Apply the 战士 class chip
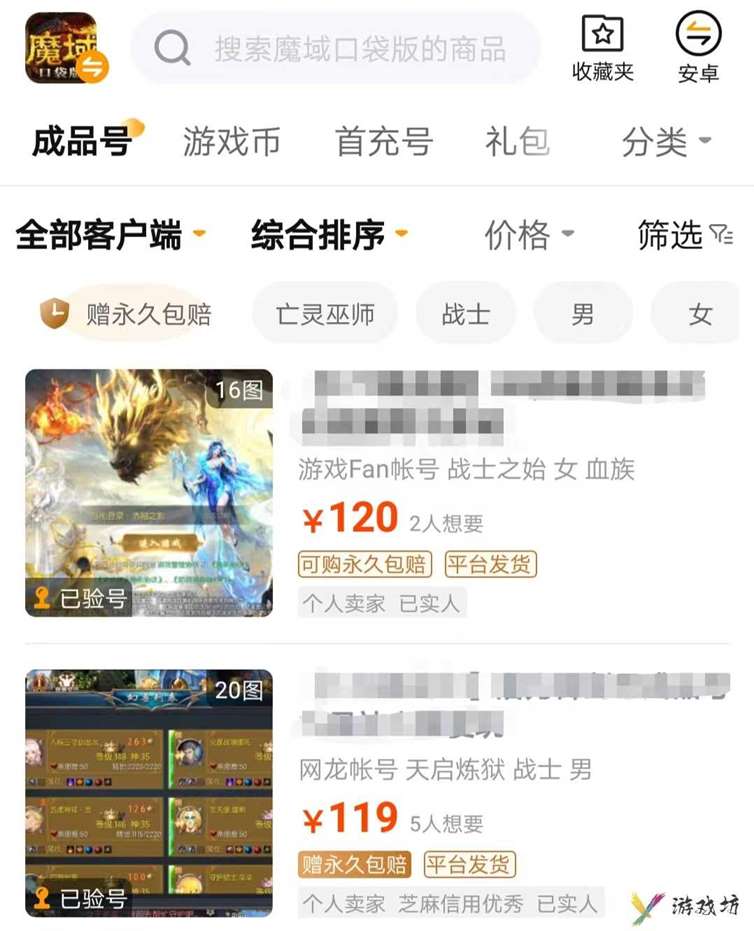Image resolution: width=754 pixels, height=931 pixels. coord(465,314)
